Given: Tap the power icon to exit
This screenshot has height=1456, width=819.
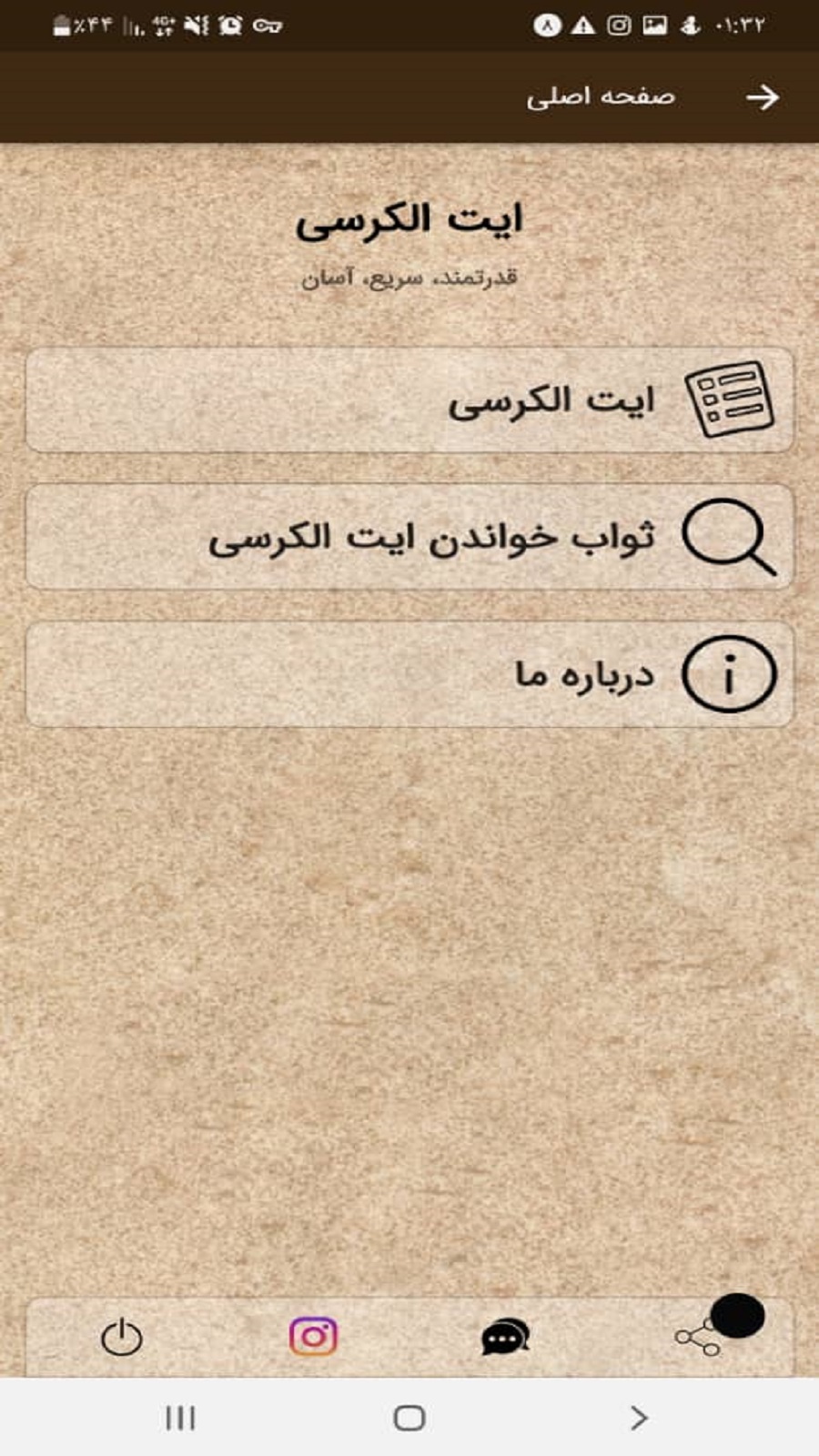Looking at the screenshot, I should click(122, 1338).
